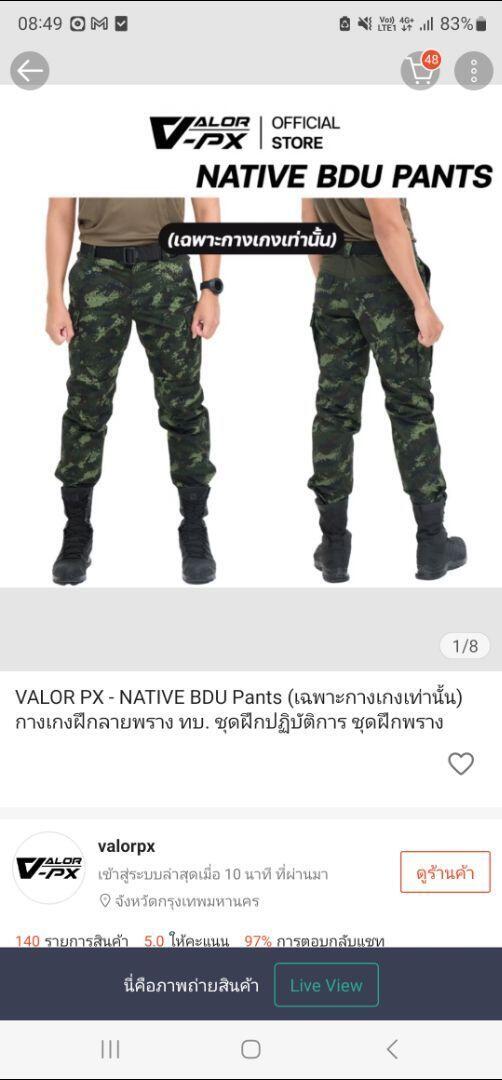Open the valorpx shop profile logo
Screen dimensions: 502x1080
[49, 868]
